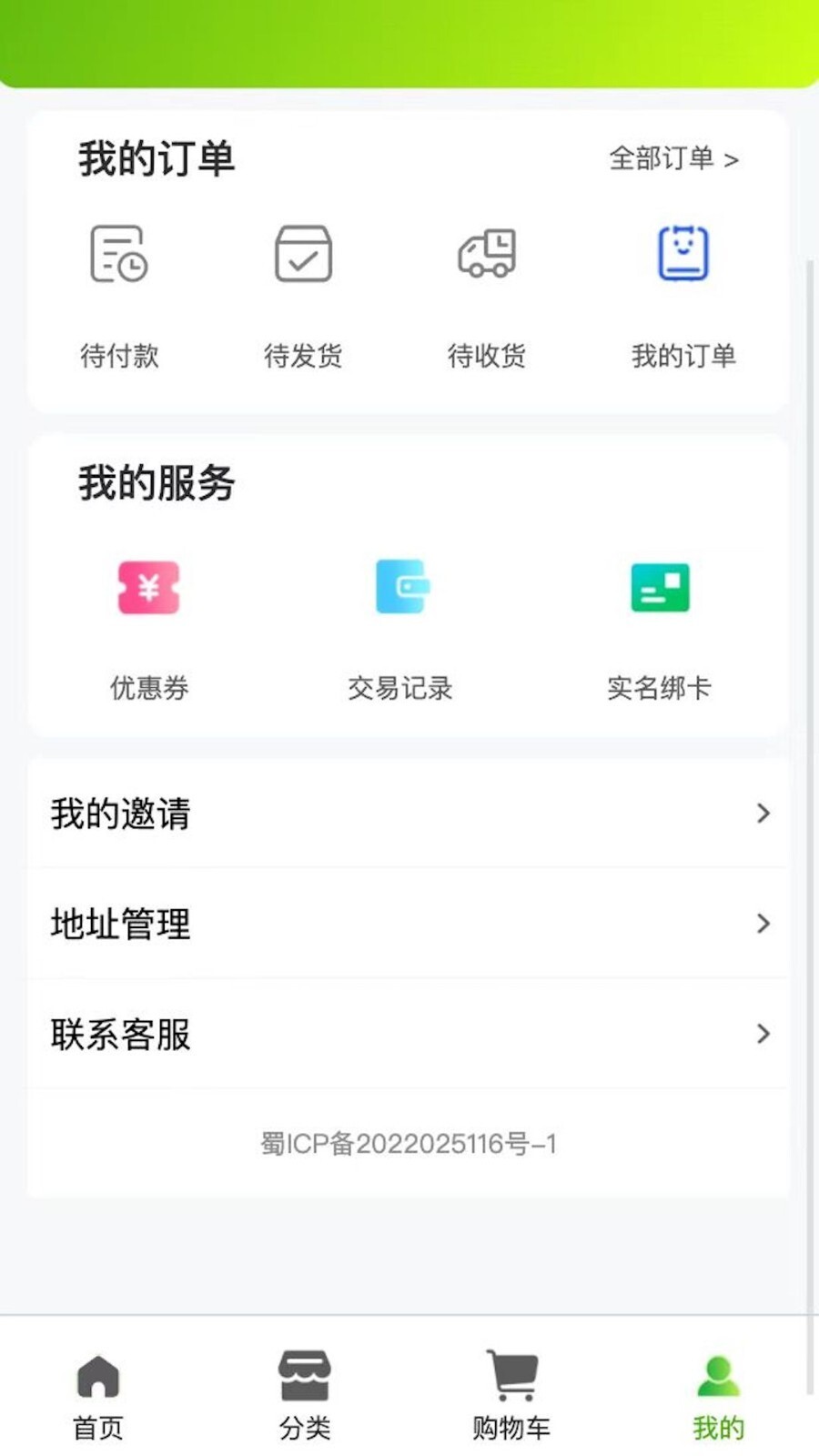Select the 首页 home icon

click(97, 1376)
